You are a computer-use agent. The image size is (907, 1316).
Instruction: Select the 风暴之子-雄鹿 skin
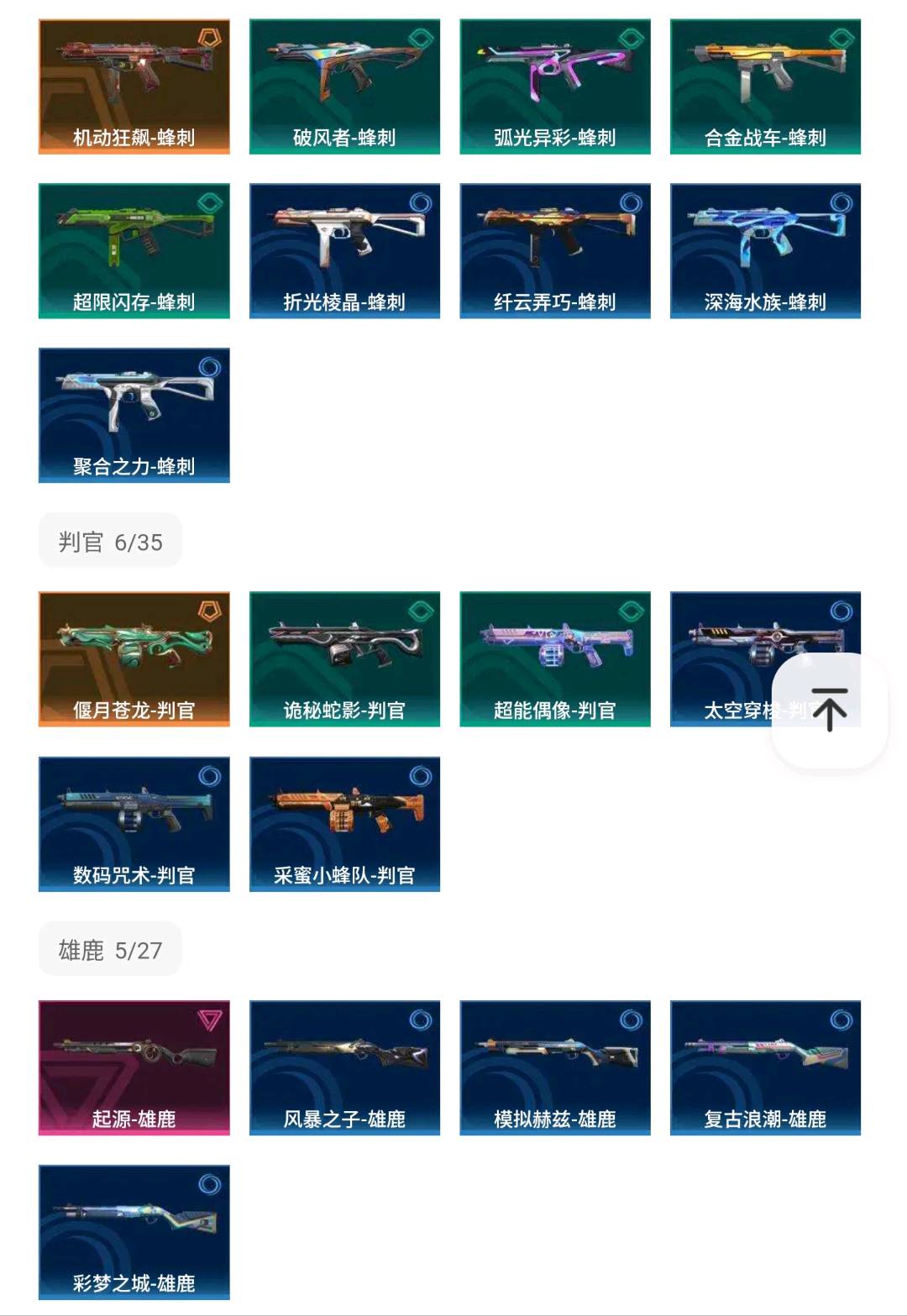click(344, 1067)
